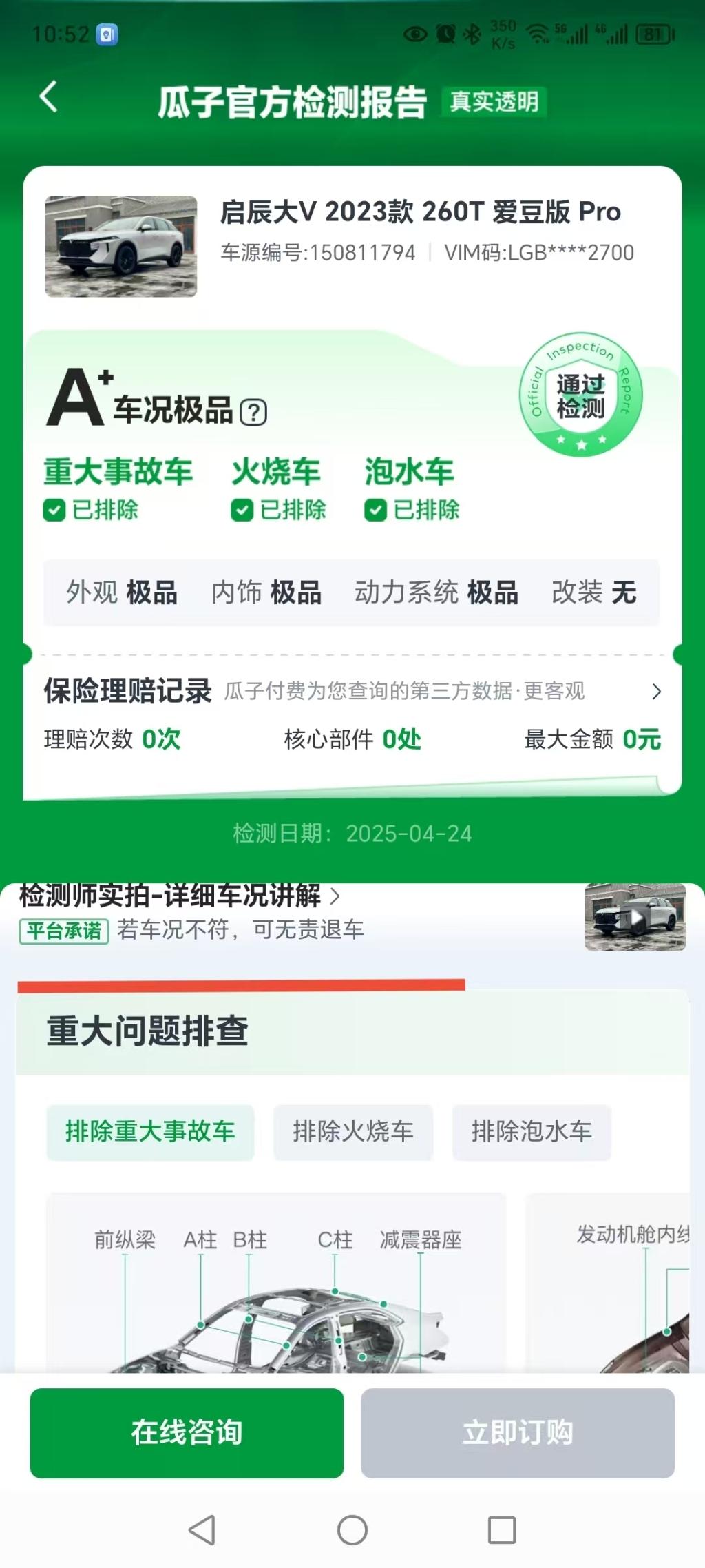
Task: Tap the 立即订购 button
Action: click(517, 1432)
